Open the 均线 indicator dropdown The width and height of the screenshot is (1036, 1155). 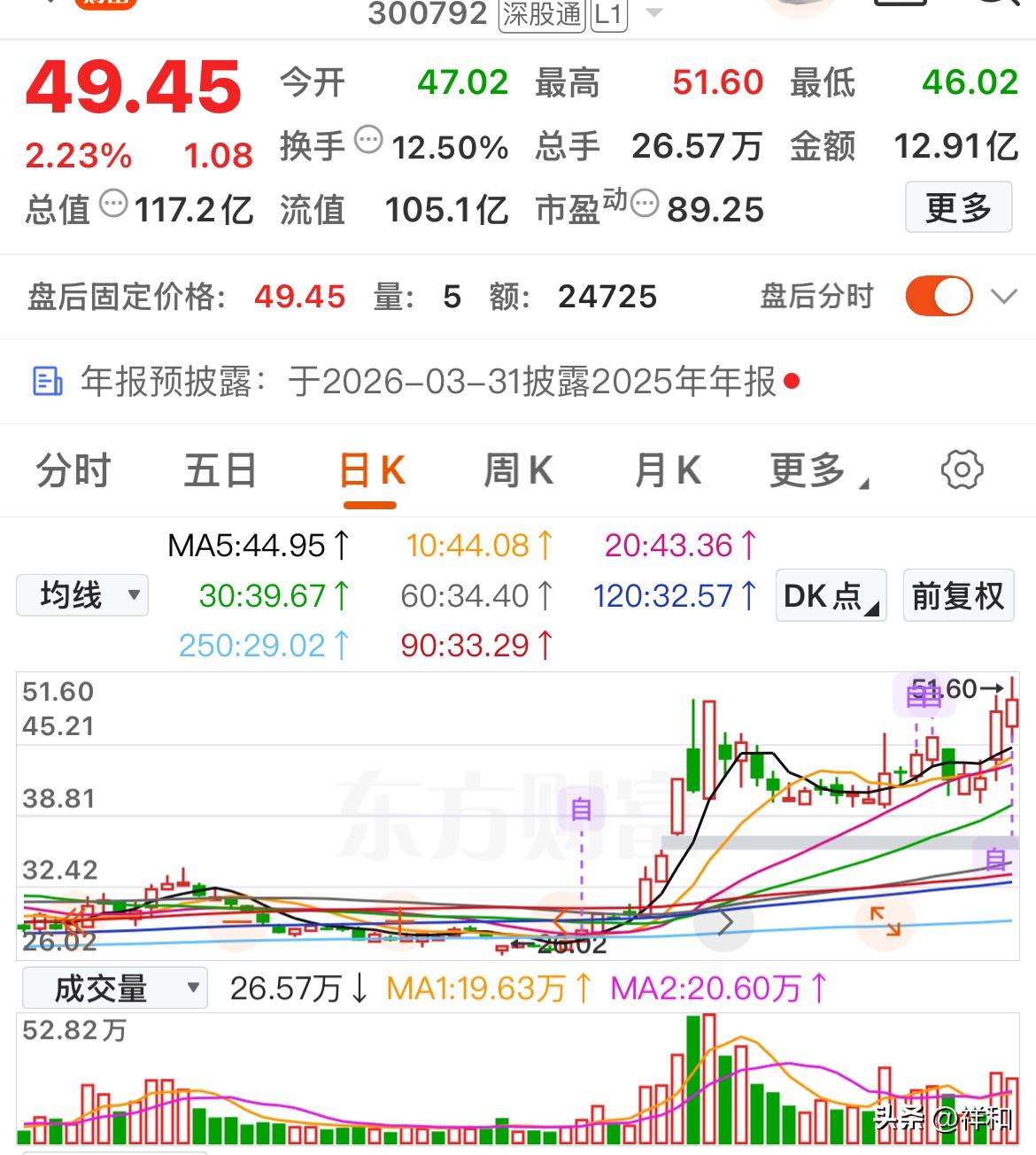[x=82, y=595]
